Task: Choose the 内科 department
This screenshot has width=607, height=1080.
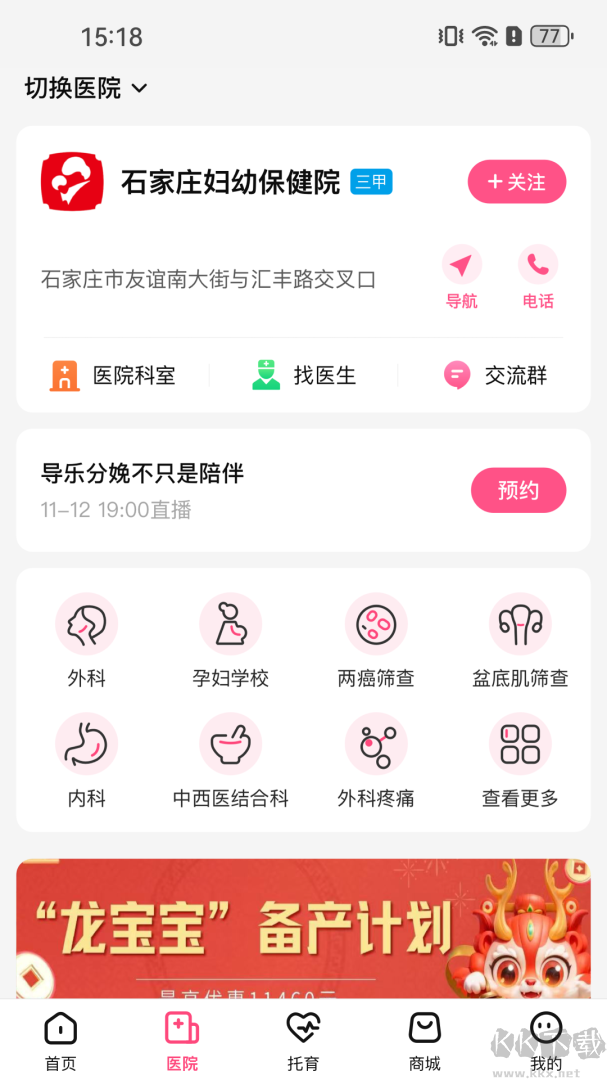Action: tap(87, 760)
